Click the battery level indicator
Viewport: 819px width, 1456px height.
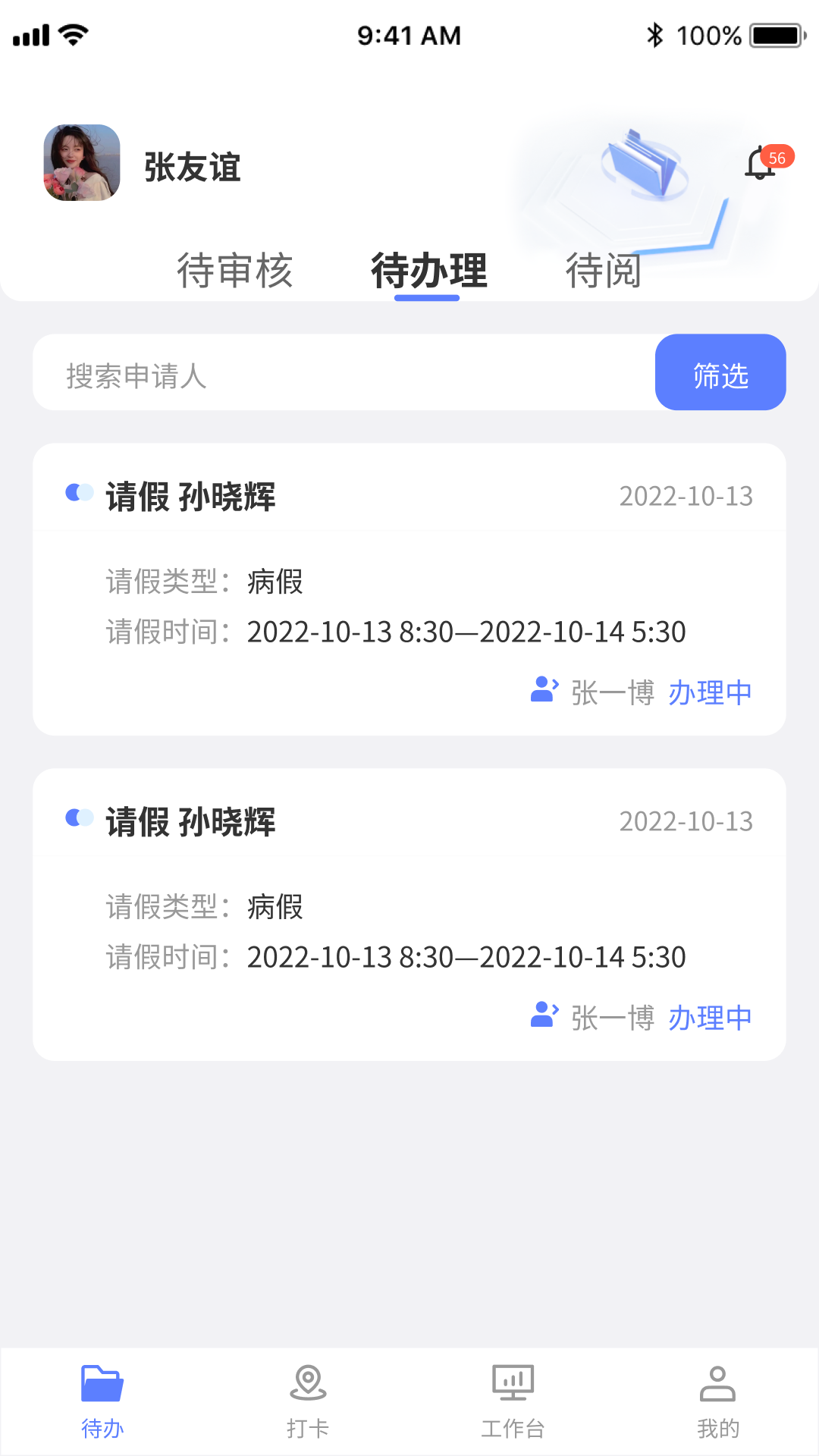pyautogui.click(x=775, y=33)
